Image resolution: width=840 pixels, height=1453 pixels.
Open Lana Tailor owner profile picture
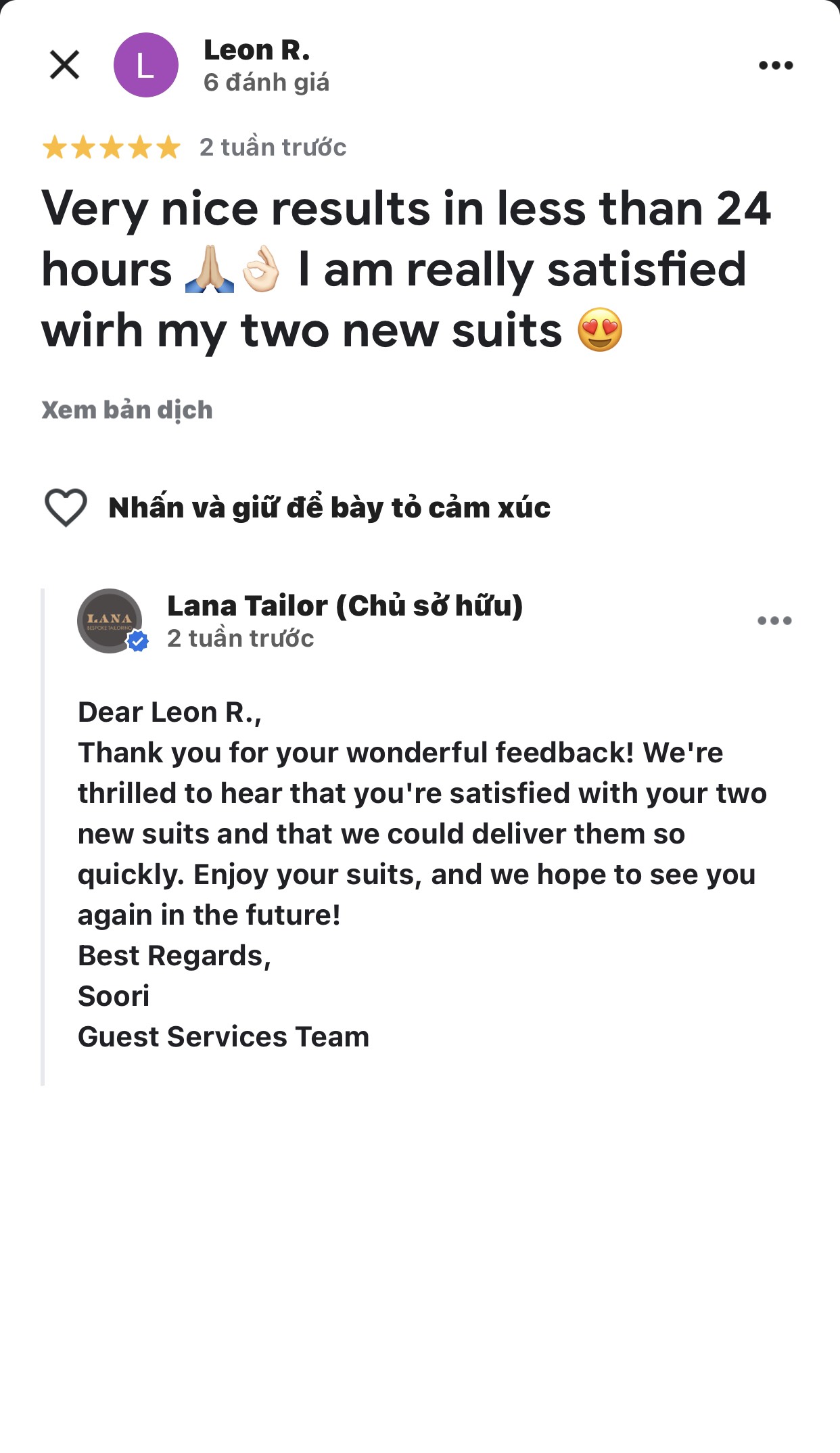(x=110, y=620)
